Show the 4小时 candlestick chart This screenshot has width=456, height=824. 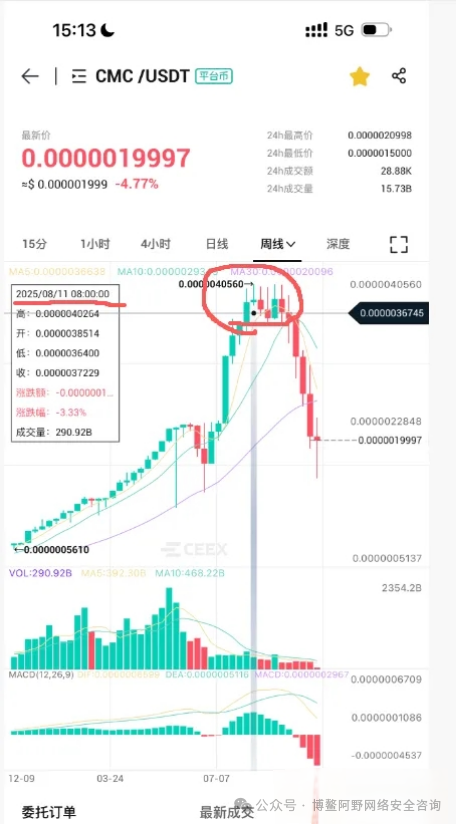(x=156, y=244)
